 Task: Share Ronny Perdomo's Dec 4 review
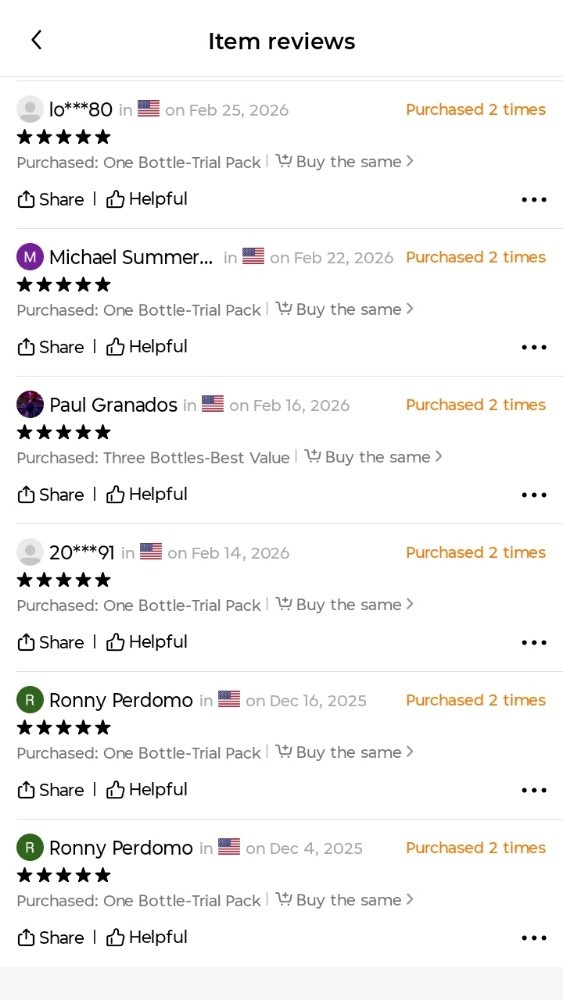50,938
